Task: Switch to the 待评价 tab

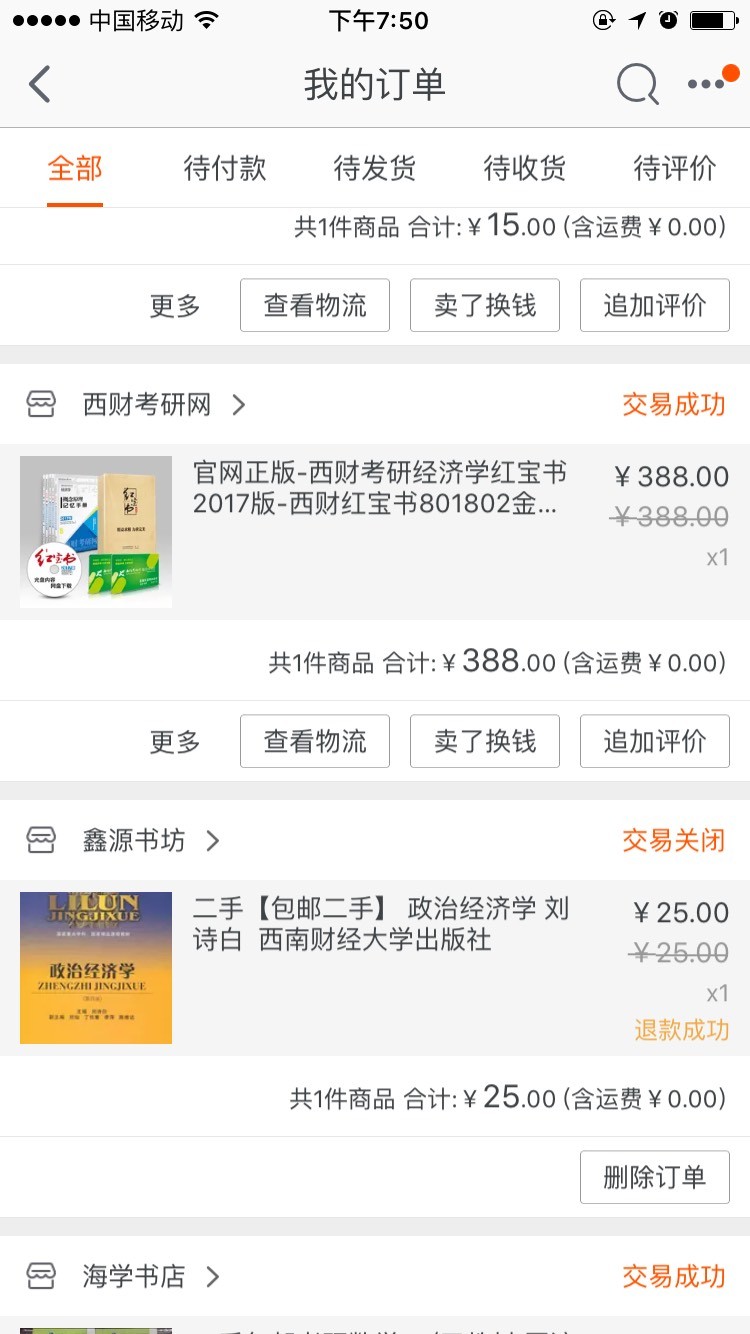Action: [675, 168]
